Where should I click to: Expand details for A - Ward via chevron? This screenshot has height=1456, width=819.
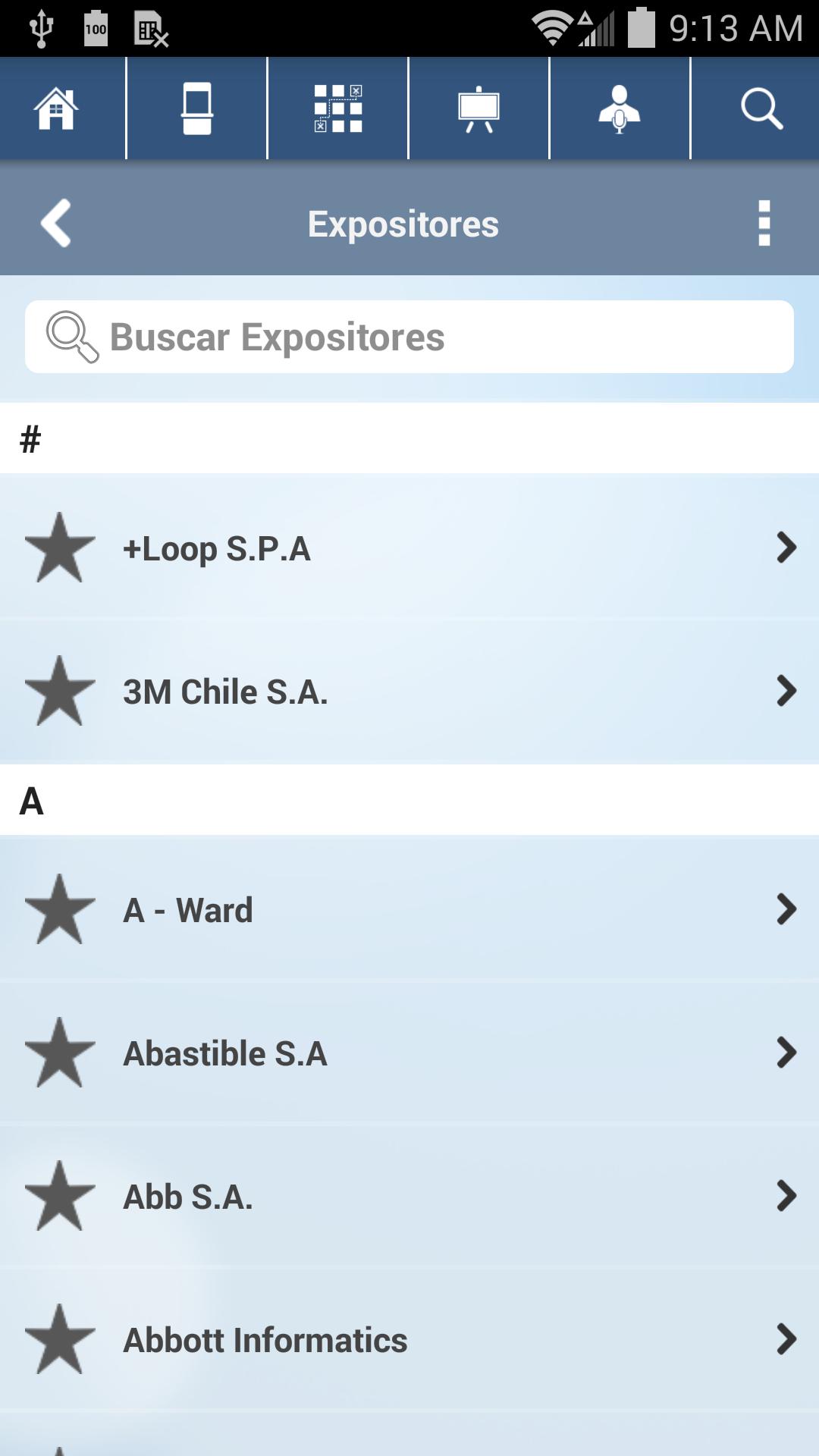coord(785,910)
